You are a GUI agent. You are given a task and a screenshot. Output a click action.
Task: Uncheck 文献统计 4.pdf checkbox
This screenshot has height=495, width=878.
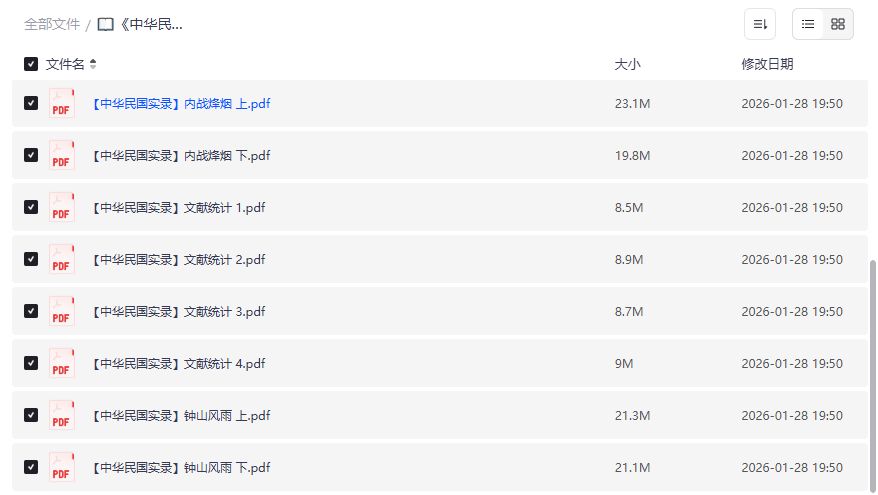tap(31, 363)
